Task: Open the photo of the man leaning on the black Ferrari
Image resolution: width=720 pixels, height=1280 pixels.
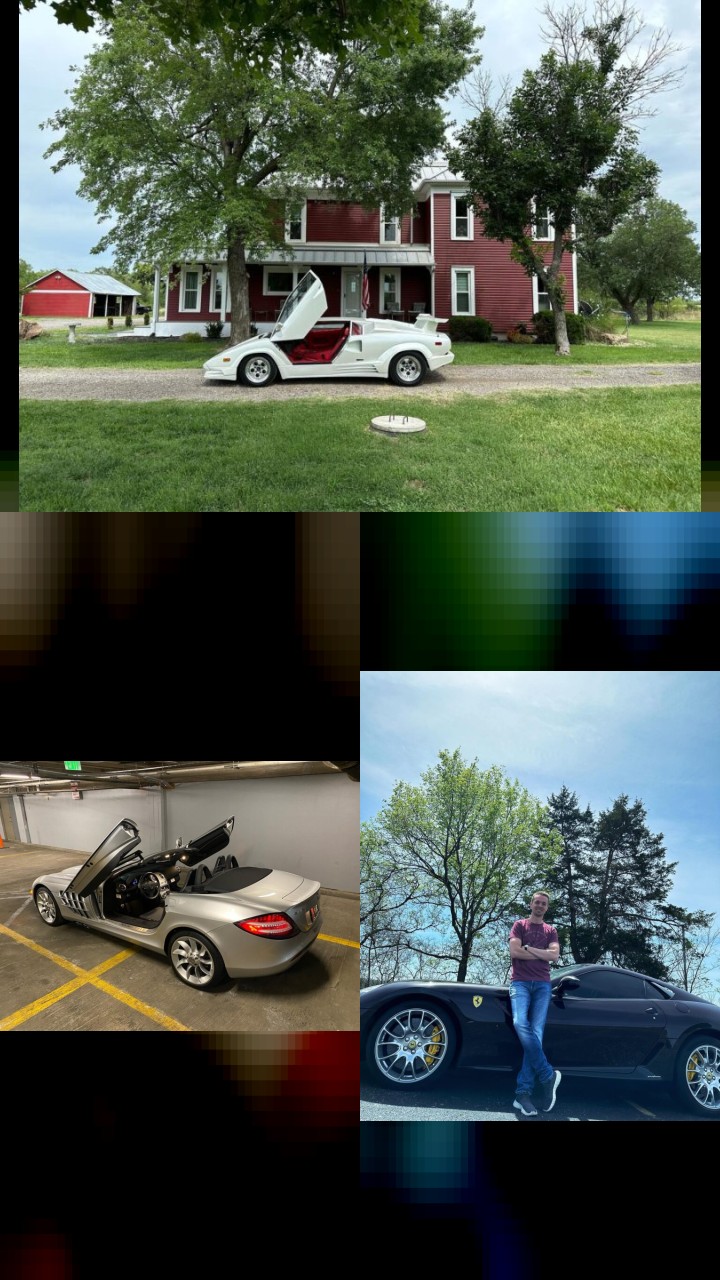Action: point(540,896)
